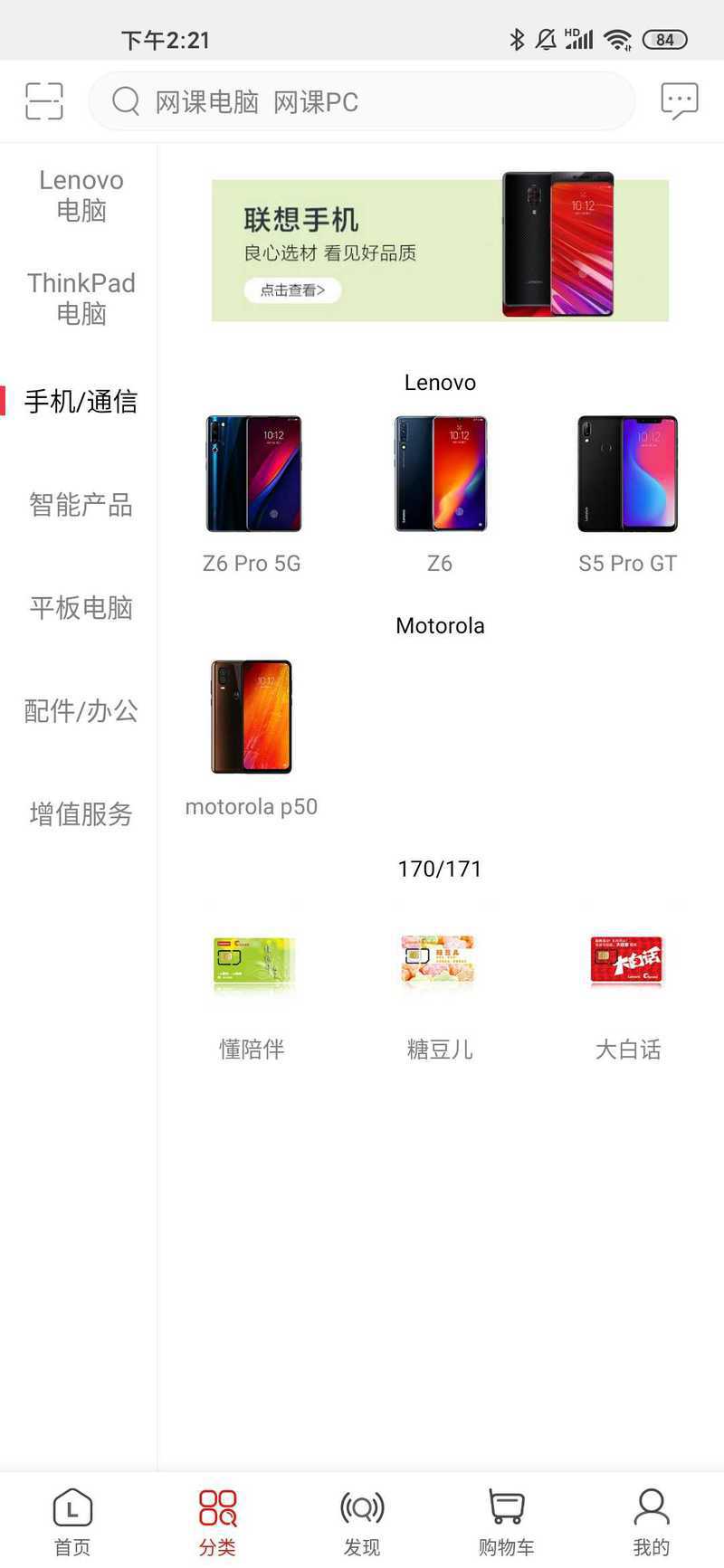724x1568 pixels.
Task: Open the 增值服务 category
Action: 81,814
